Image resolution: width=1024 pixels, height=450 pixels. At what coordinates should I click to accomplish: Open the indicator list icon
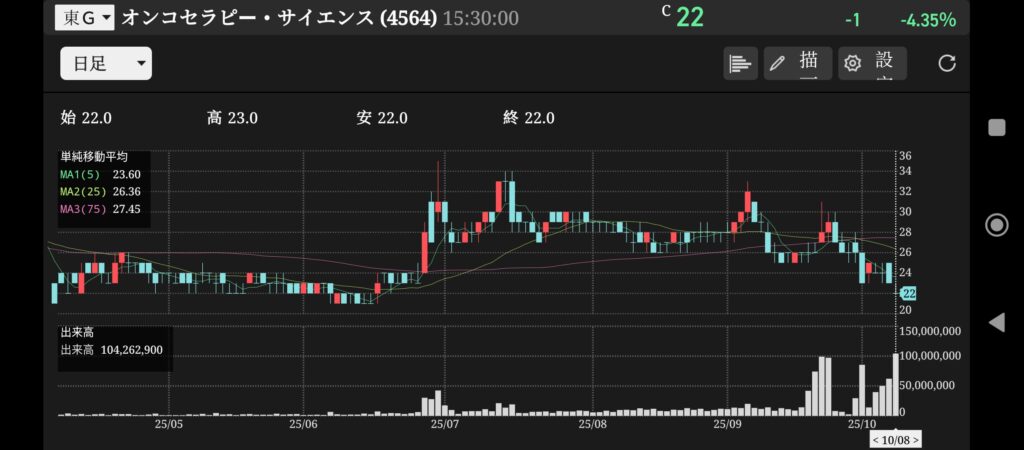coord(740,64)
